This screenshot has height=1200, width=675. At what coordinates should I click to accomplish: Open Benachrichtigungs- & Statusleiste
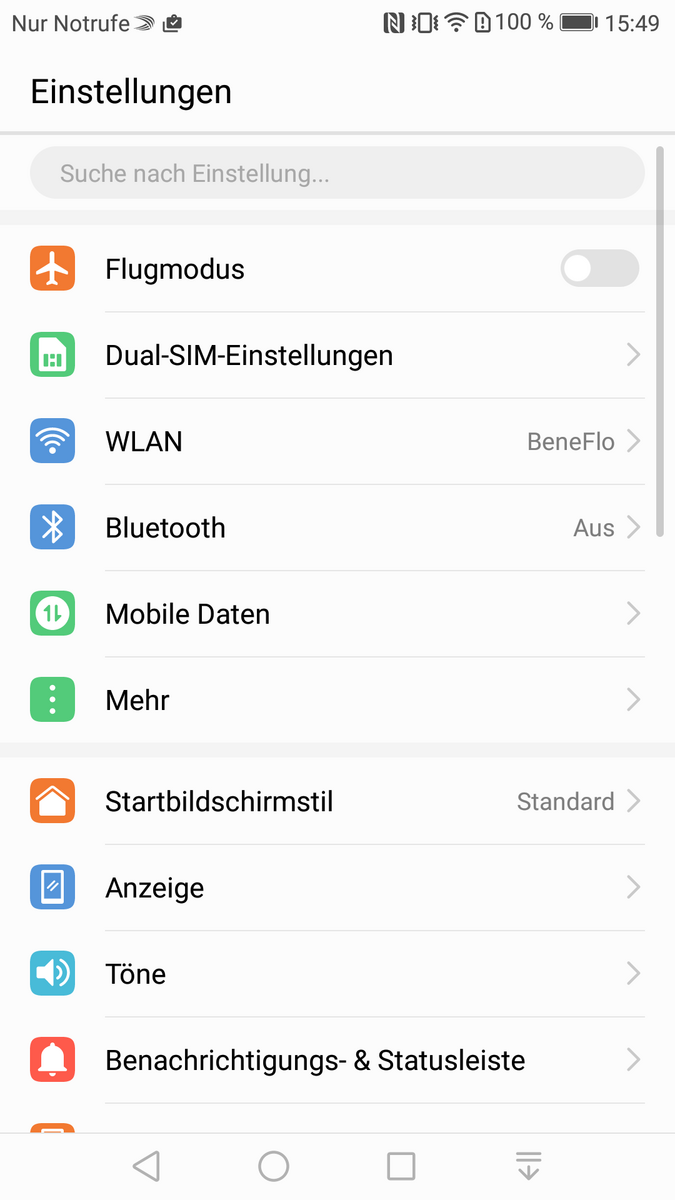(337, 1059)
